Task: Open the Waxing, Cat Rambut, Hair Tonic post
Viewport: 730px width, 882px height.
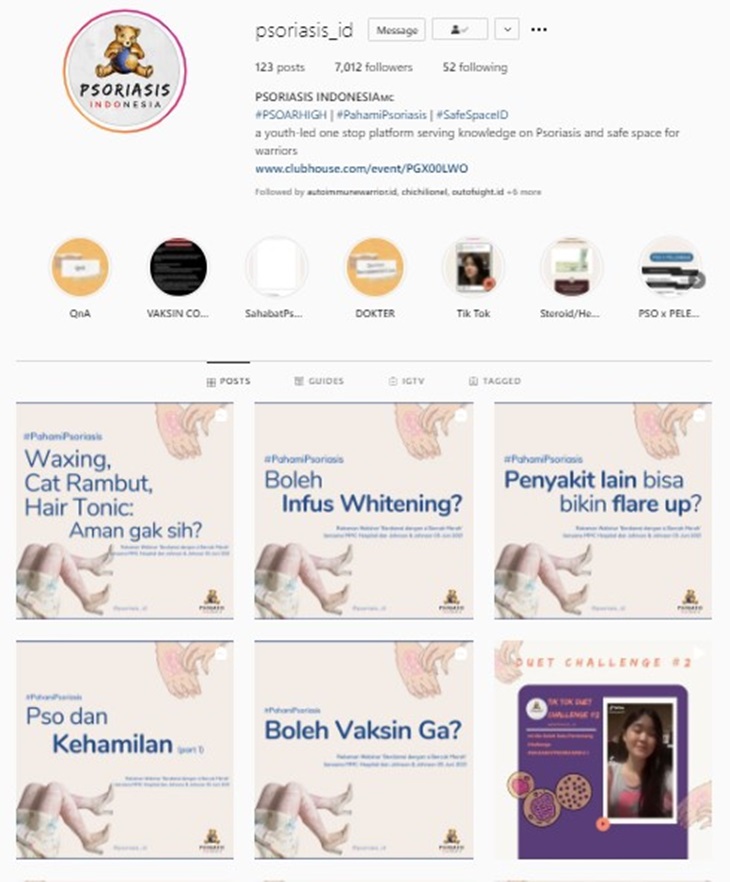Action: (x=125, y=510)
